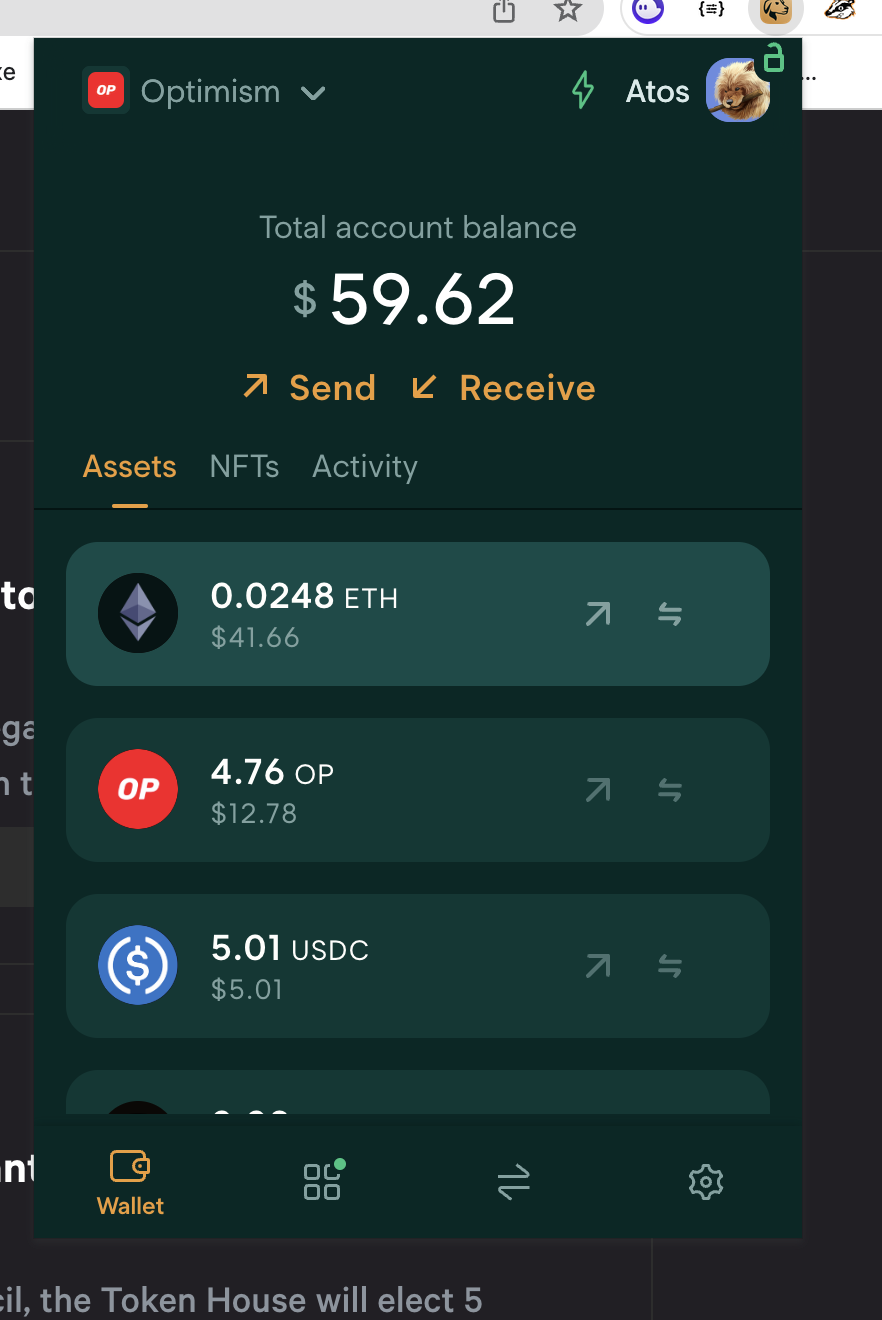Viewport: 882px width, 1320px height.
Task: Open the lightning gas settings icon
Action: (x=583, y=91)
